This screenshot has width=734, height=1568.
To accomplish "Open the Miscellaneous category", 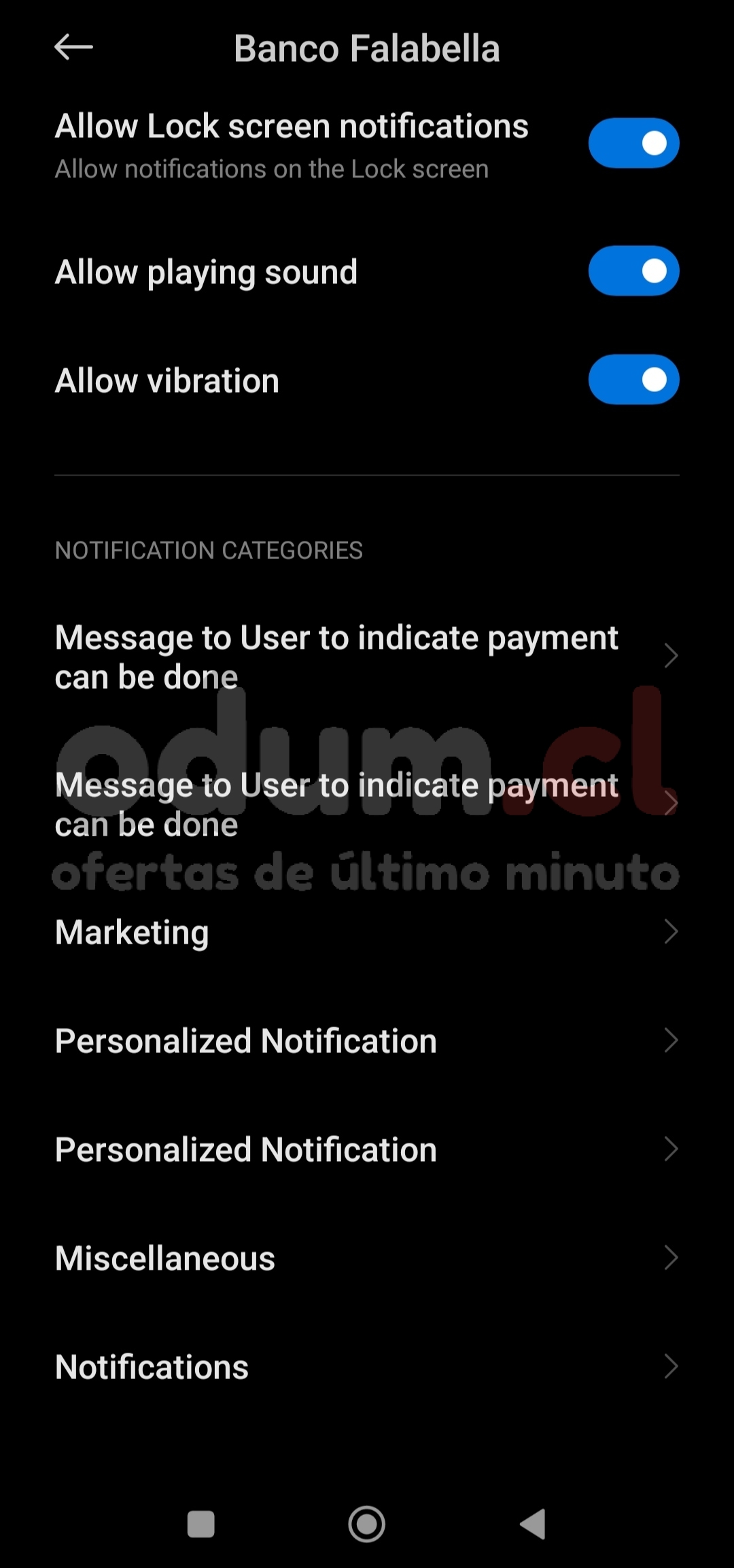I will pyautogui.click(x=367, y=1258).
